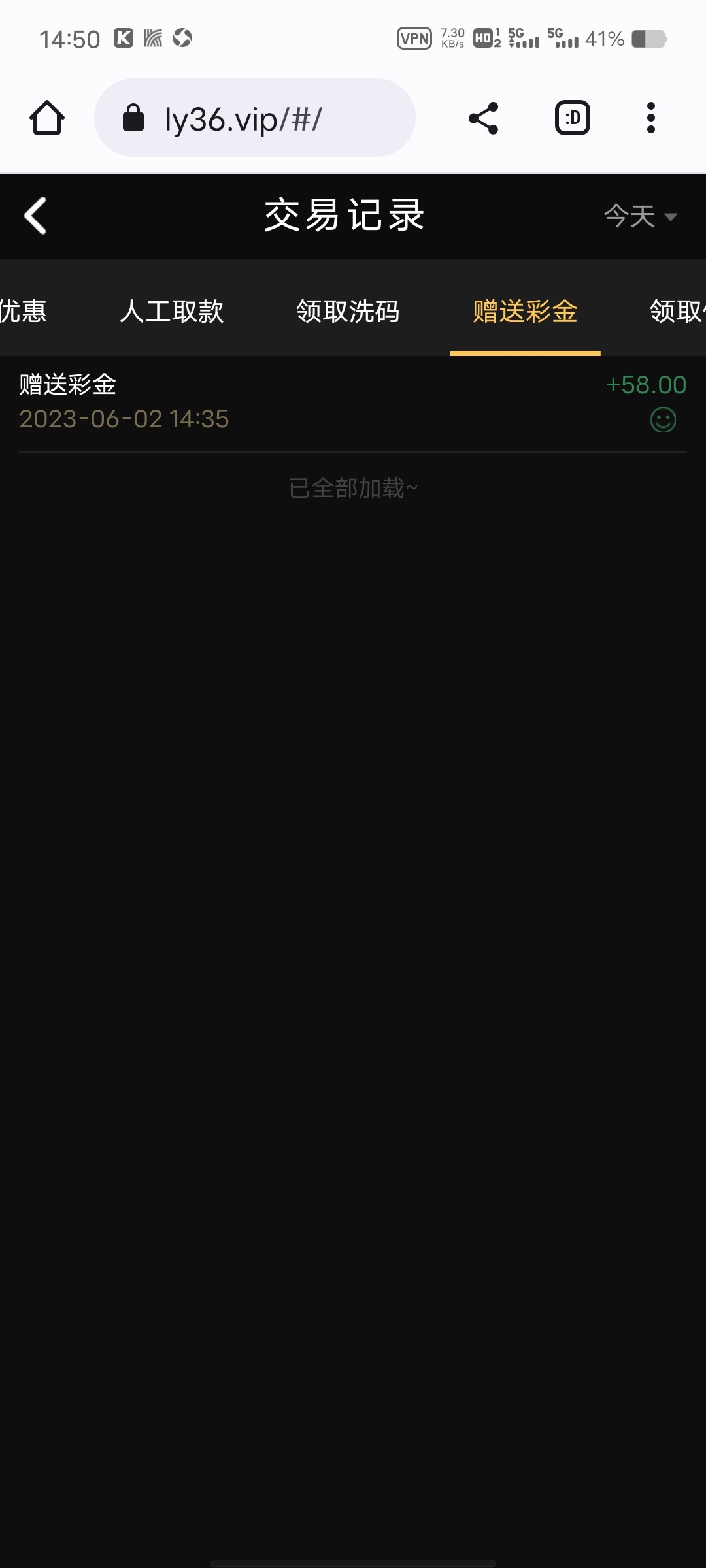Edit the ly36.vip address bar
Viewport: 706px width, 1568px height.
[x=255, y=118]
